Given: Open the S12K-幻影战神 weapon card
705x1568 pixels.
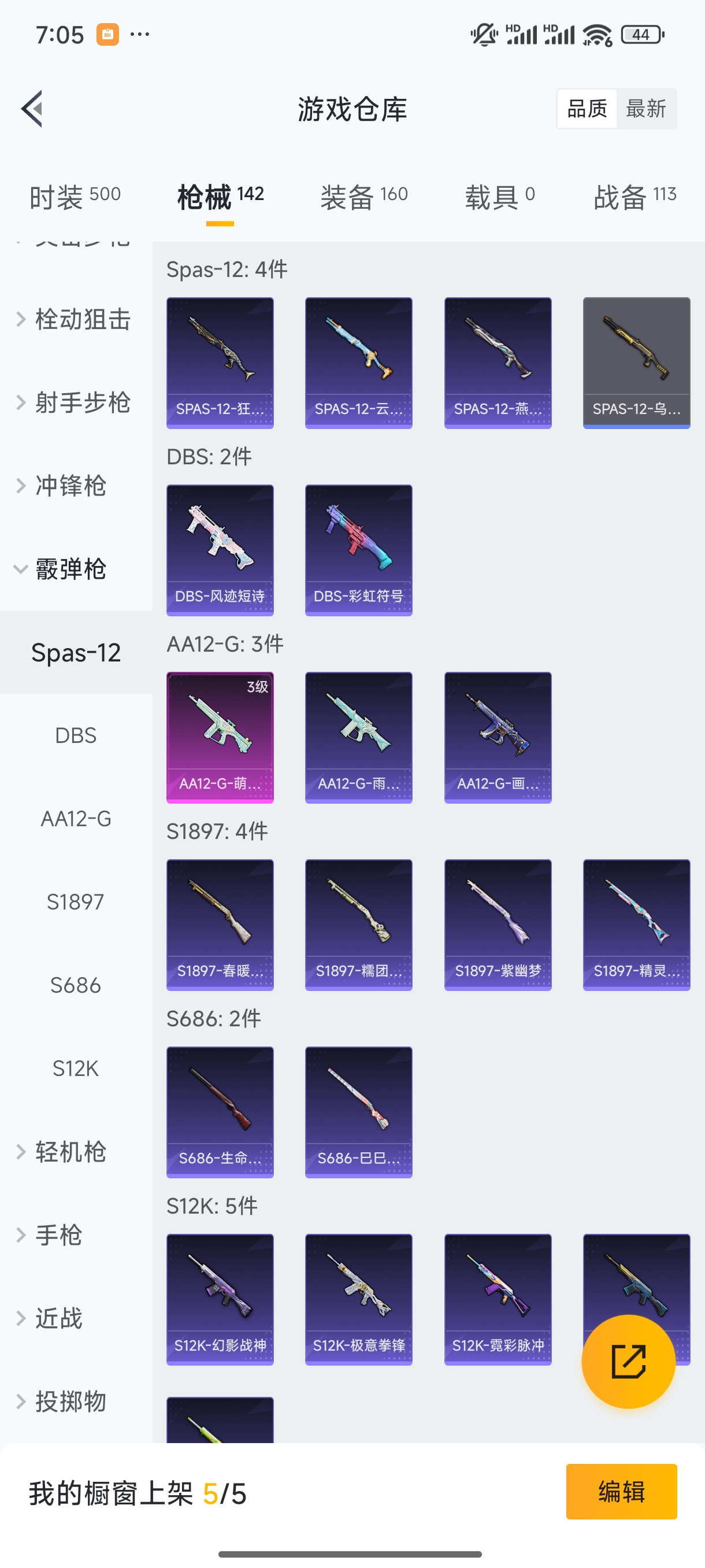Looking at the screenshot, I should (x=220, y=1299).
